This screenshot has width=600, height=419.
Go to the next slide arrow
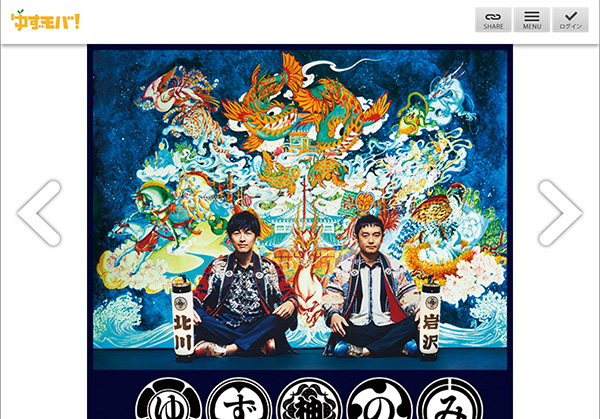pos(559,212)
